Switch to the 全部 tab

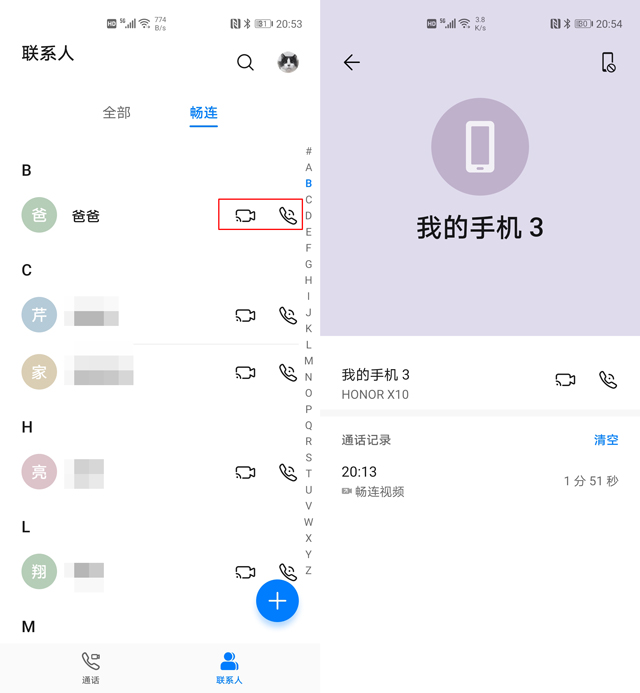[117, 113]
